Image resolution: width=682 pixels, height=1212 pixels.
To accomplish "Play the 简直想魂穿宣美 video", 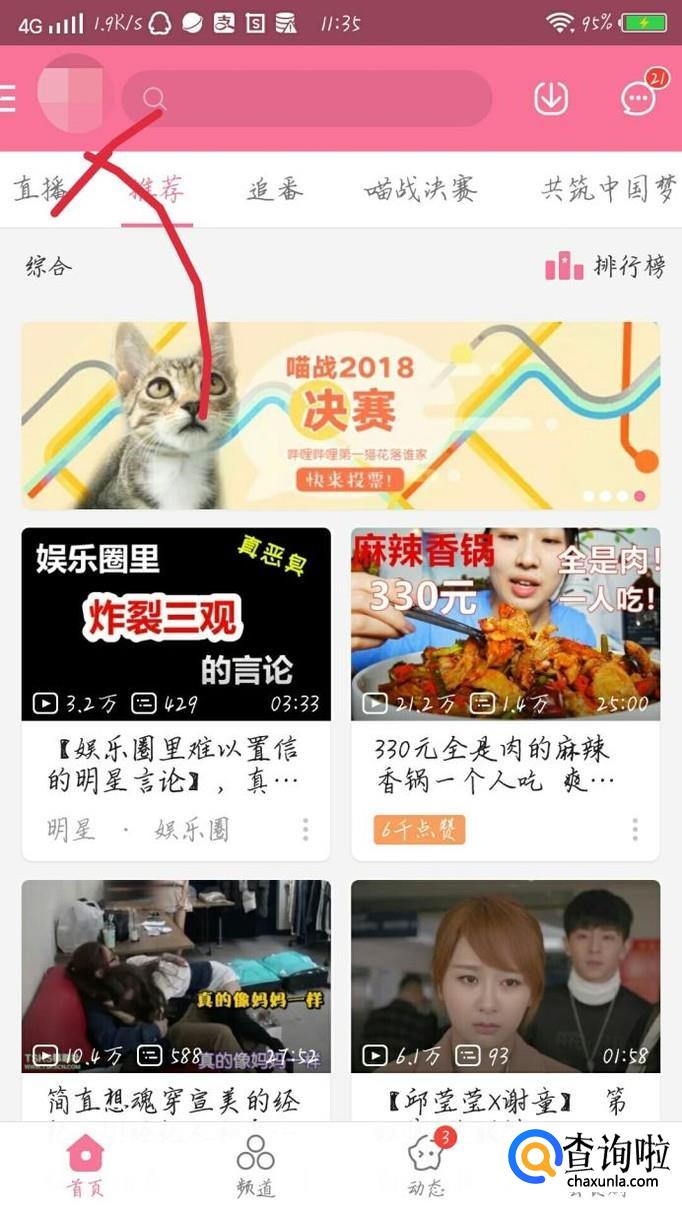I will pyautogui.click(x=176, y=976).
